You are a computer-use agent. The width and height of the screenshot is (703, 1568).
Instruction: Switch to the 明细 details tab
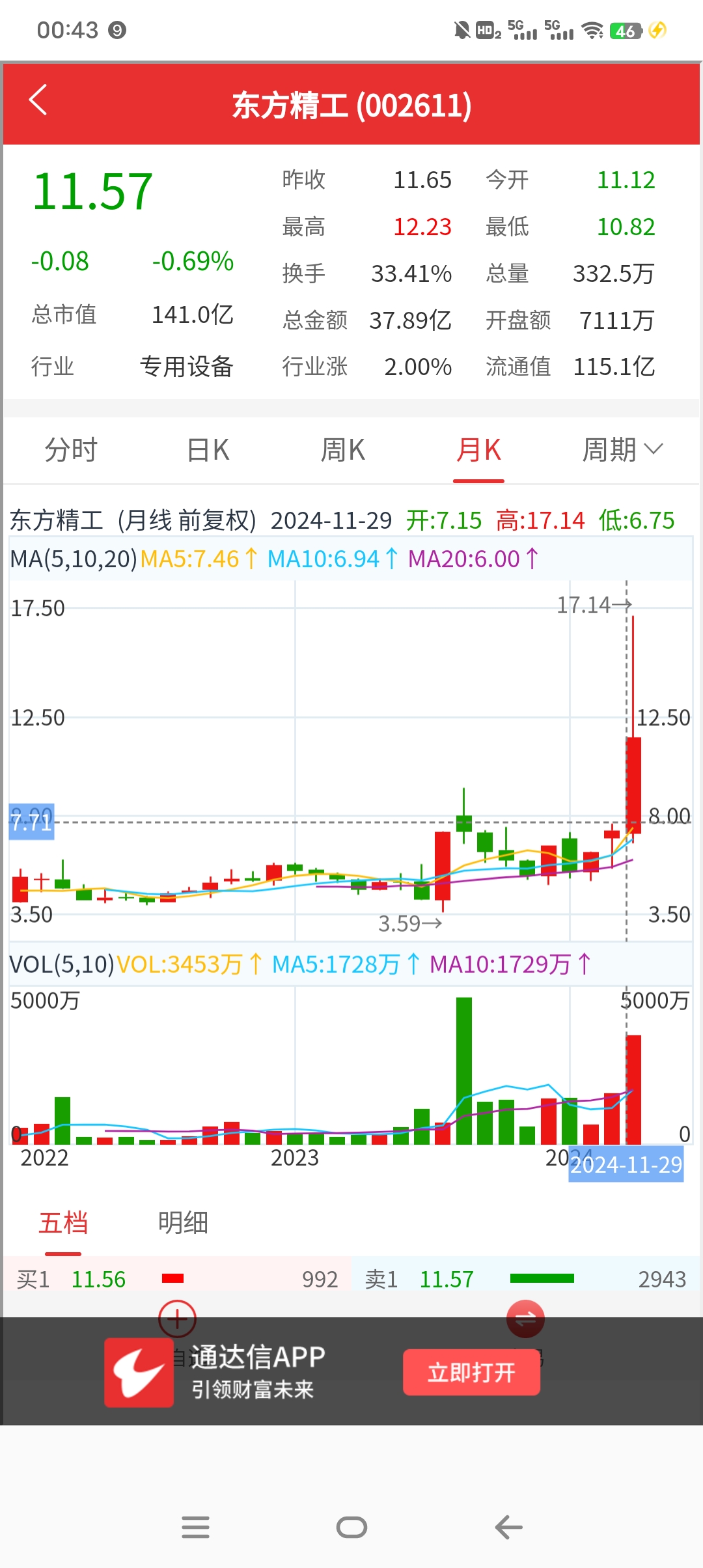(x=183, y=1223)
